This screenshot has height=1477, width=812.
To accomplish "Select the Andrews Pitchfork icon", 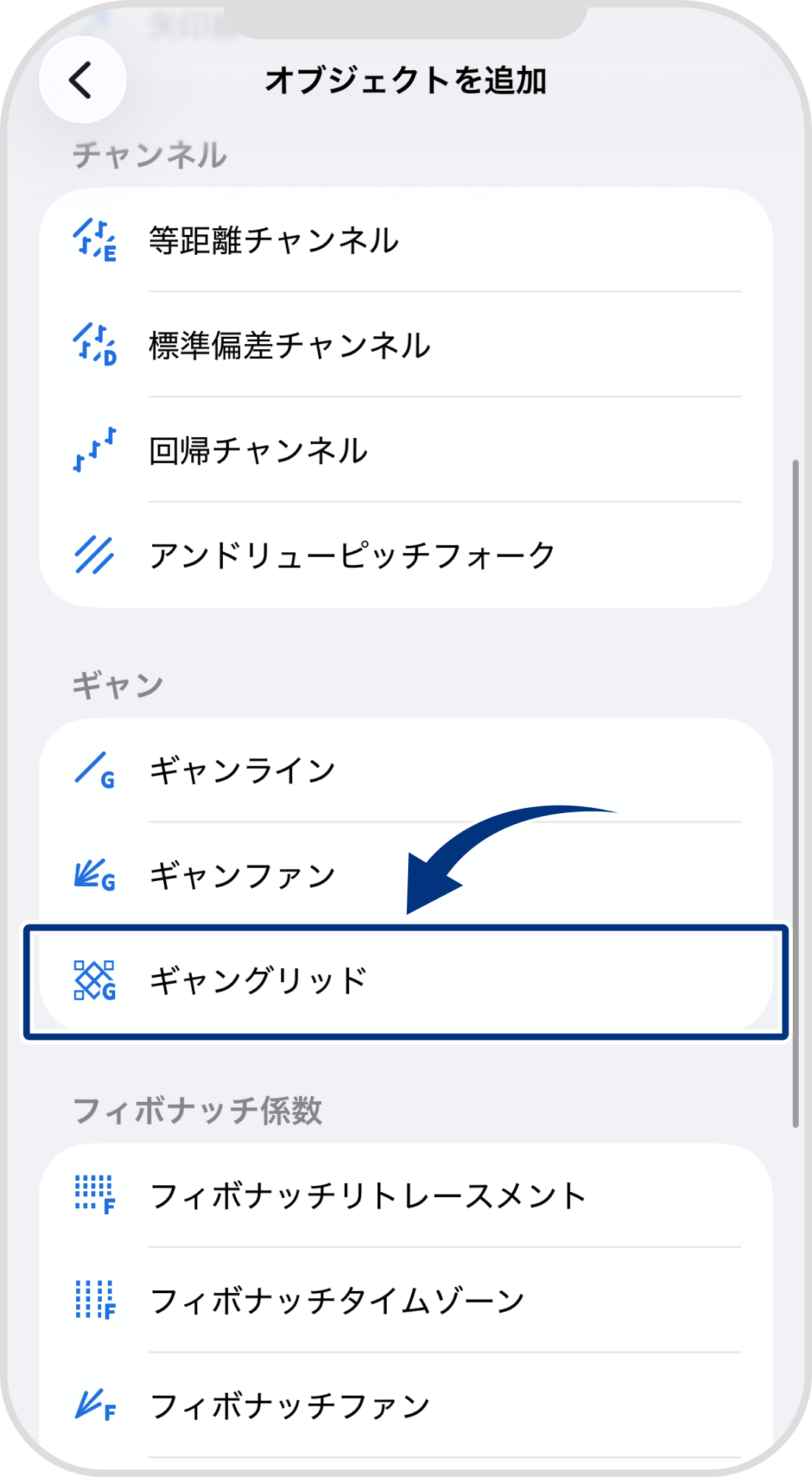I will tap(96, 552).
